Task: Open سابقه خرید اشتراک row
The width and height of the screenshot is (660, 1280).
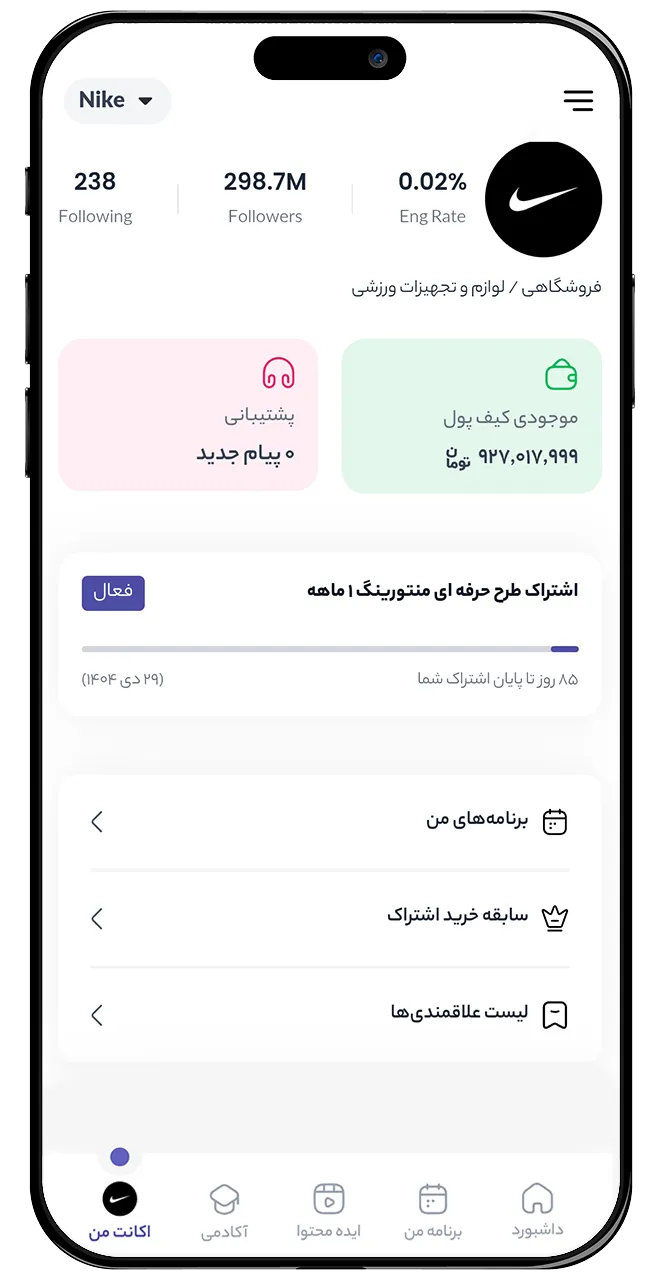Action: pos(330,918)
